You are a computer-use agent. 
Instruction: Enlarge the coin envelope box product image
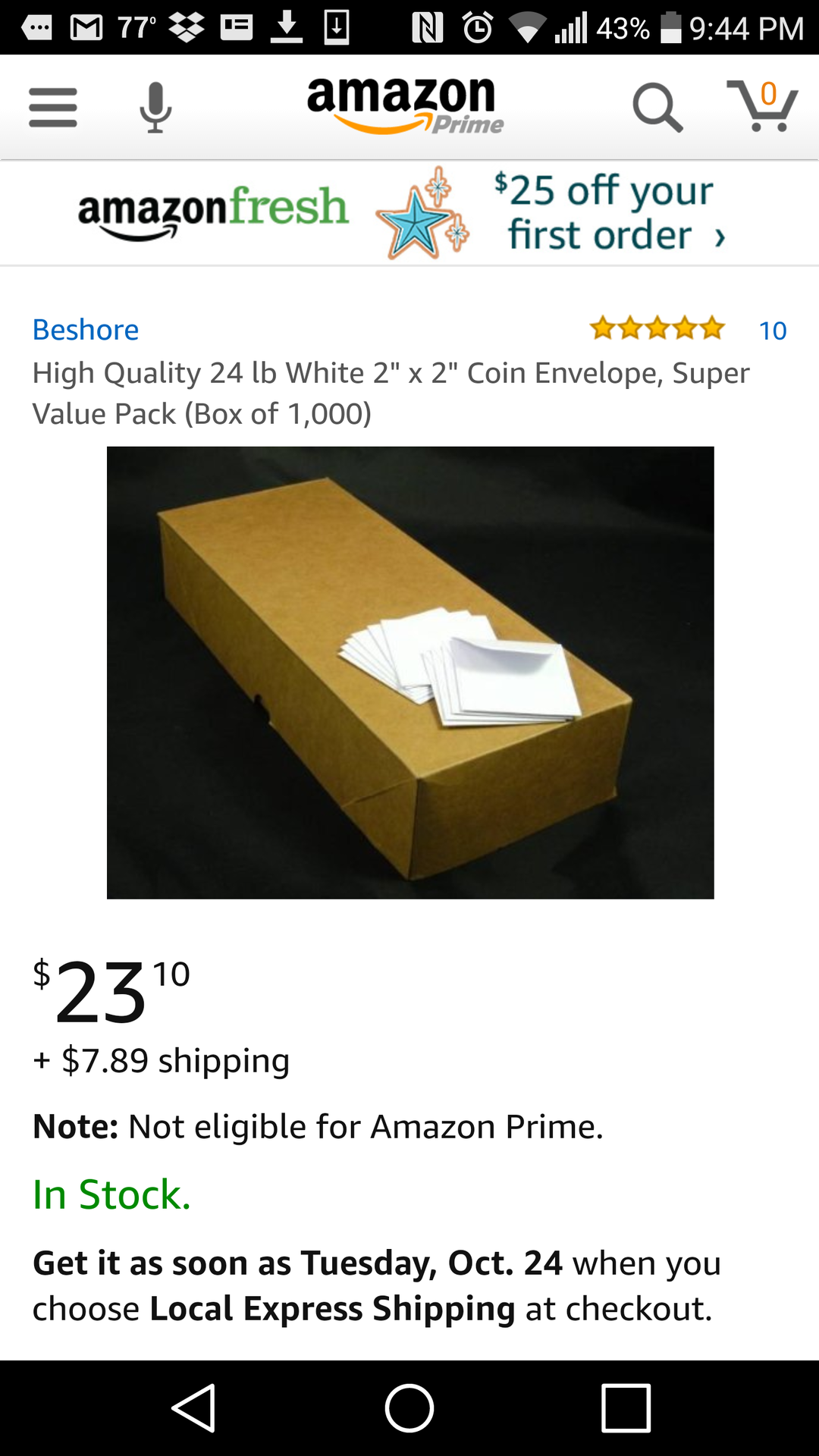pyautogui.click(x=410, y=673)
